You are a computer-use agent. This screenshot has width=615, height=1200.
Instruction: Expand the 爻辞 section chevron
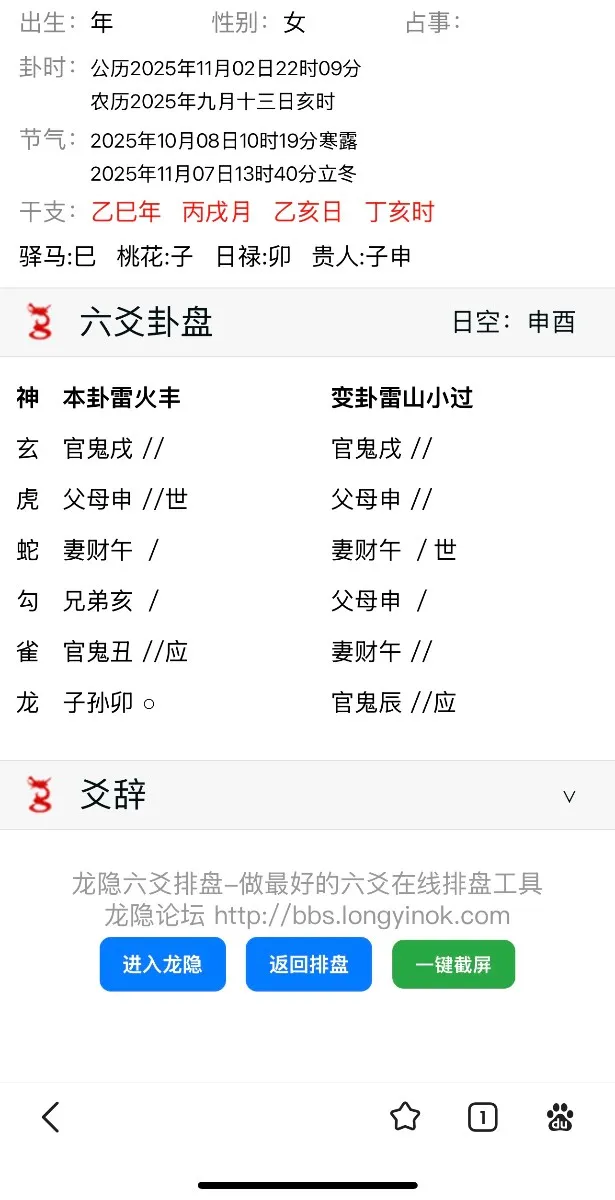tap(569, 796)
